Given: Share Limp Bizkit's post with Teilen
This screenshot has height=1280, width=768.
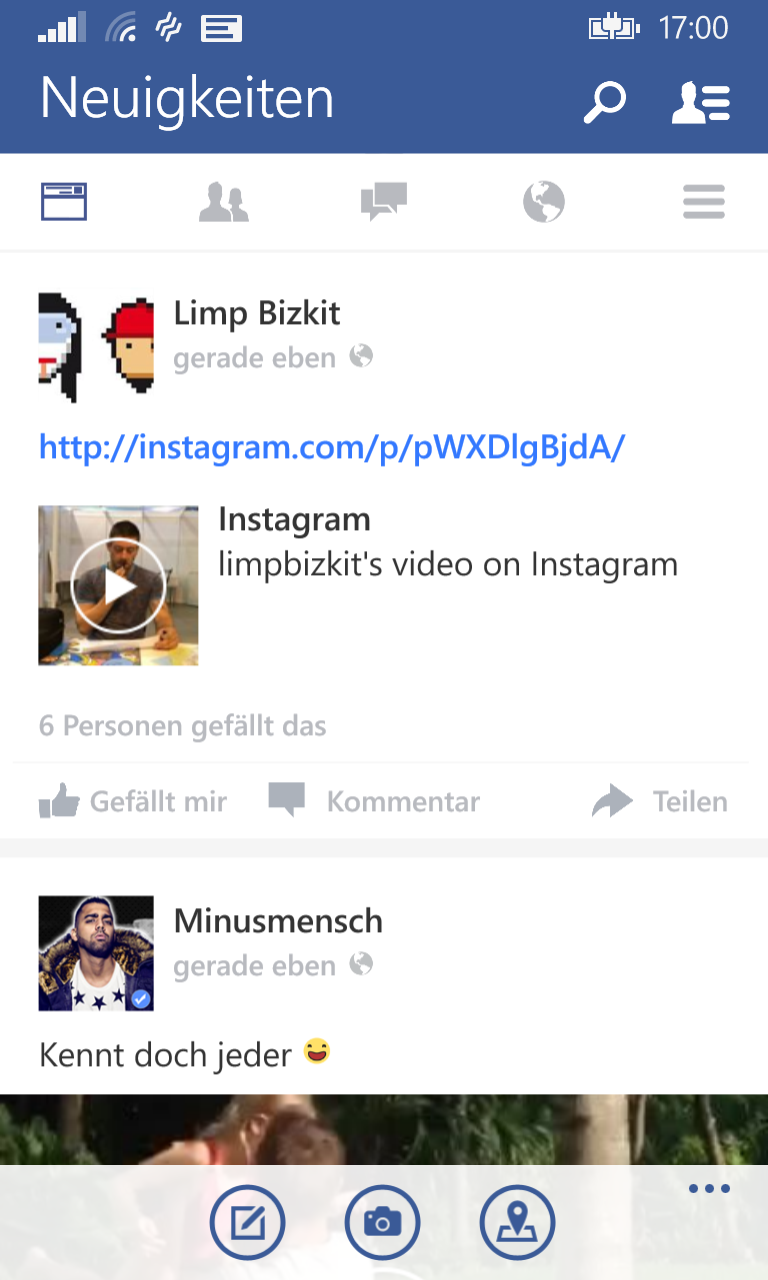Looking at the screenshot, I should click(660, 801).
